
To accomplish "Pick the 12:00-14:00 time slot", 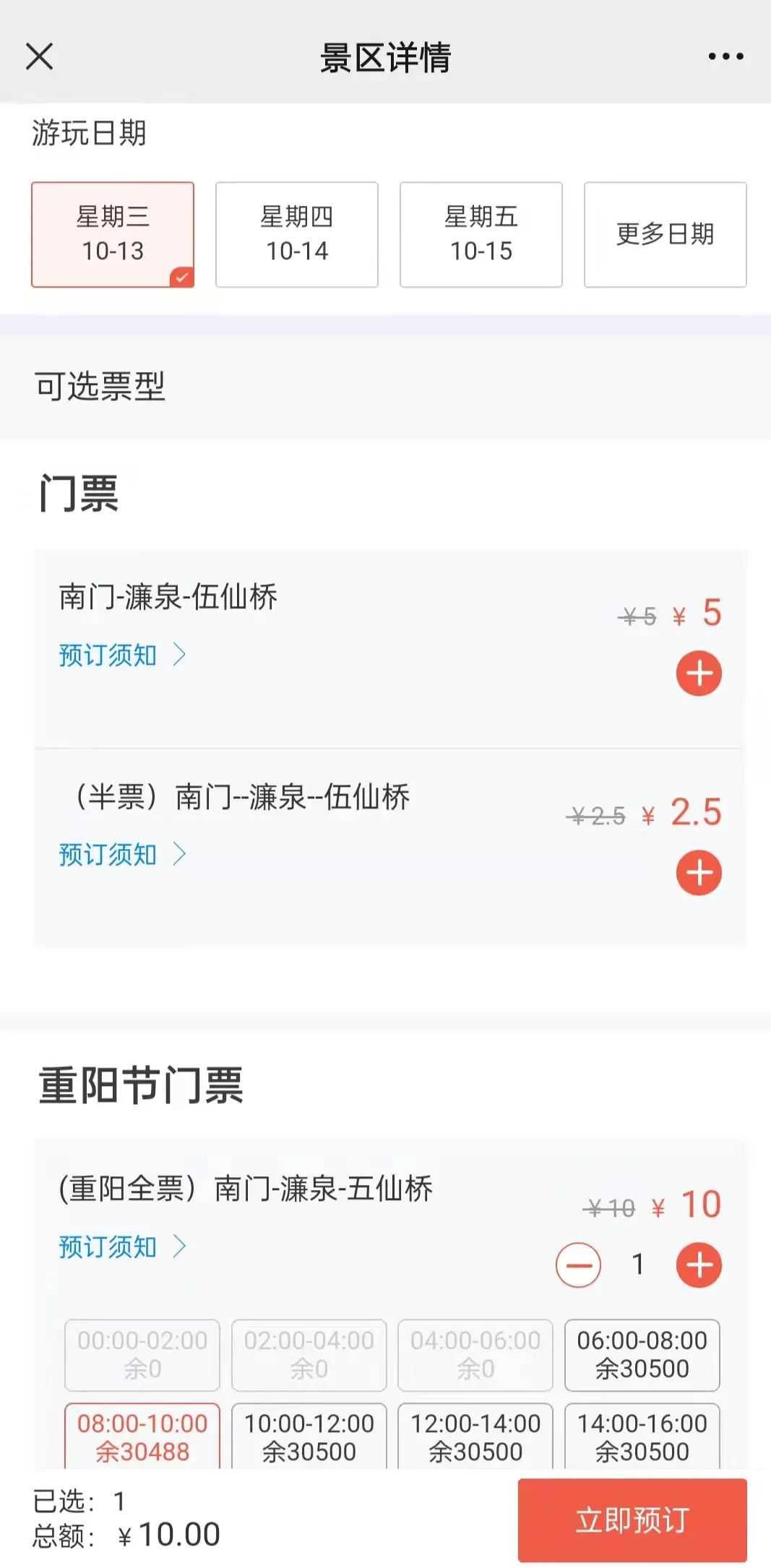I will point(475,1436).
